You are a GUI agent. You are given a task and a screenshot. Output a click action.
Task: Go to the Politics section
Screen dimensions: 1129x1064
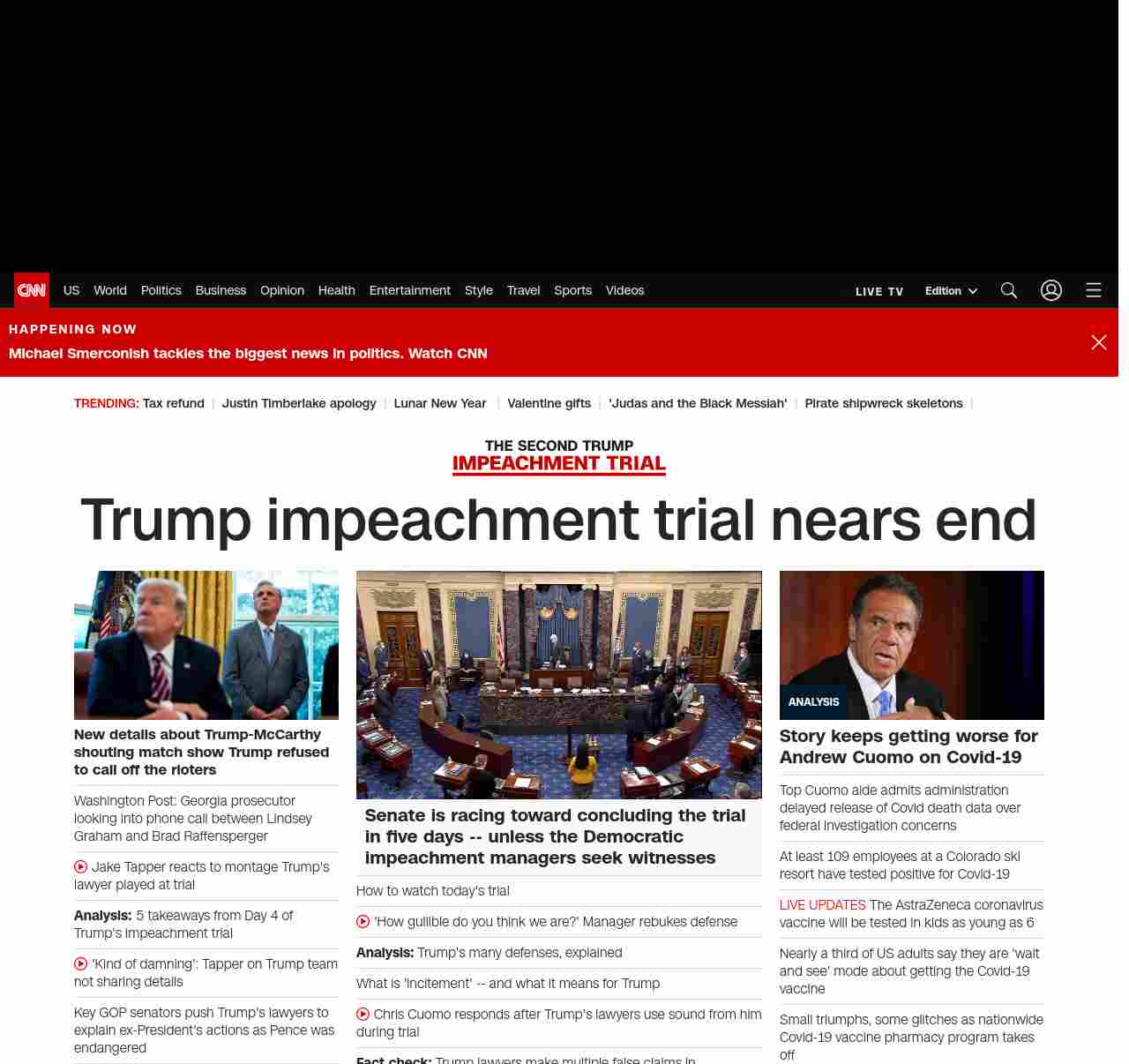[161, 290]
